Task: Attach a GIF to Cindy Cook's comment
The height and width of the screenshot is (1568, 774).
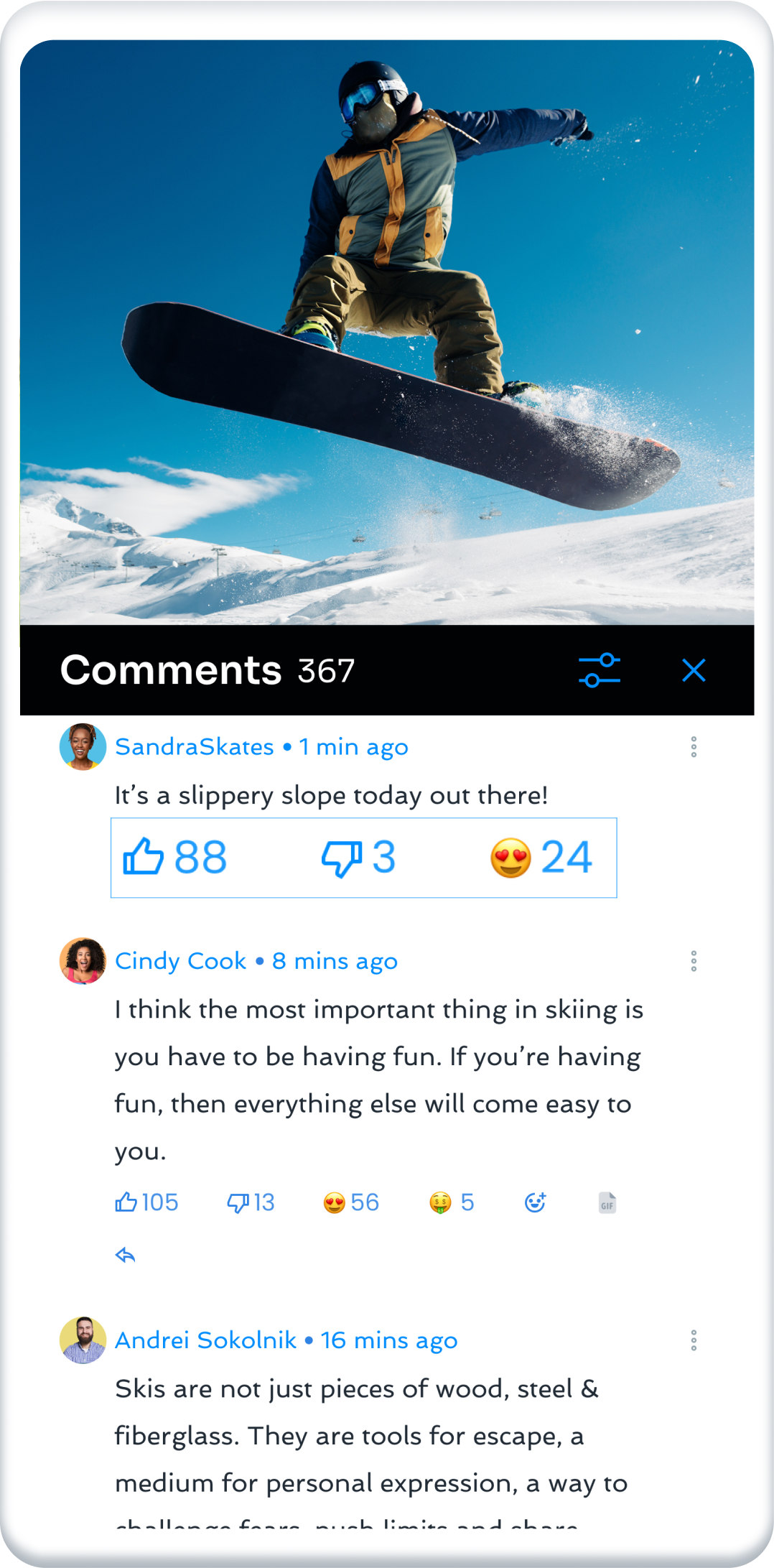Action: [607, 1202]
